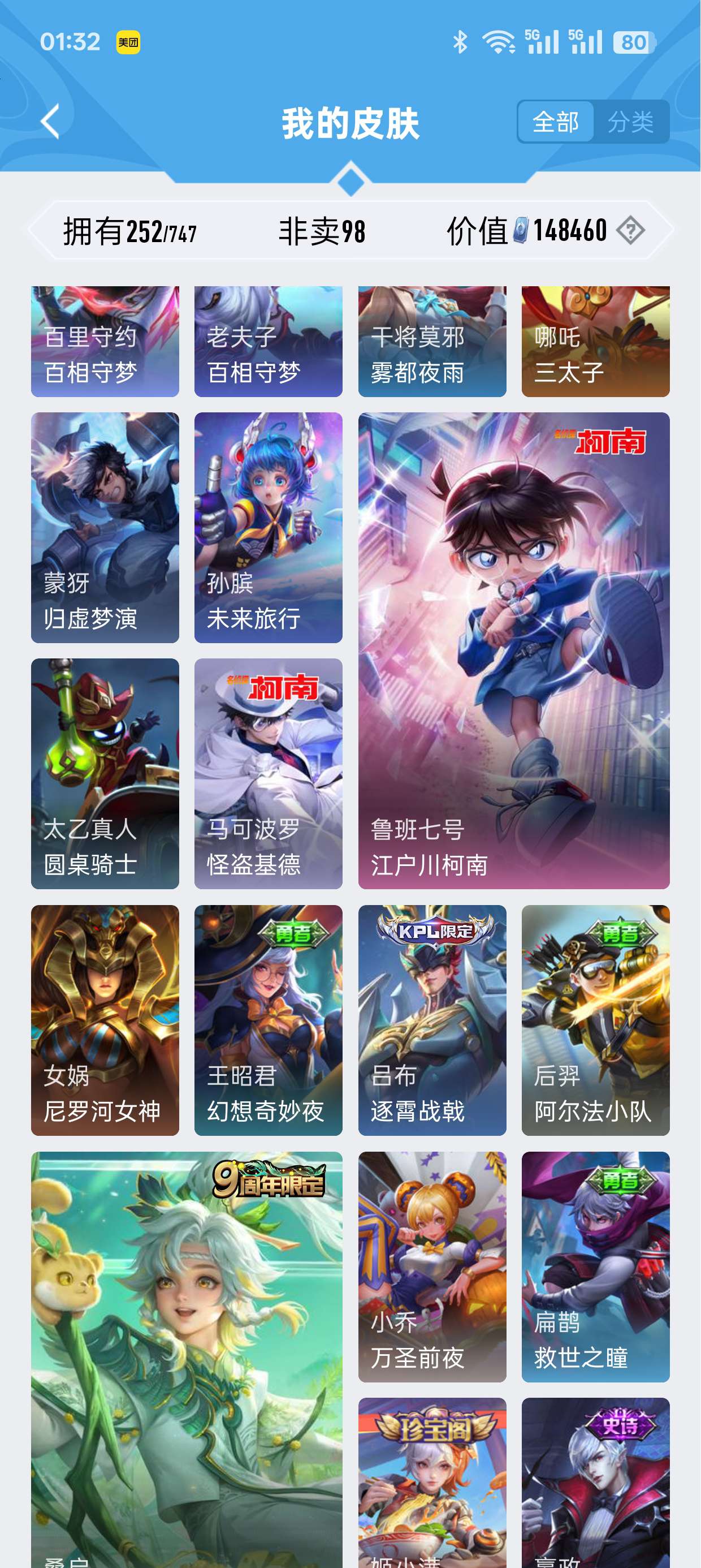Image resolution: width=701 pixels, height=1568 pixels.
Task: Open 孙膑 未来旅行 skin card
Action: coord(269,527)
